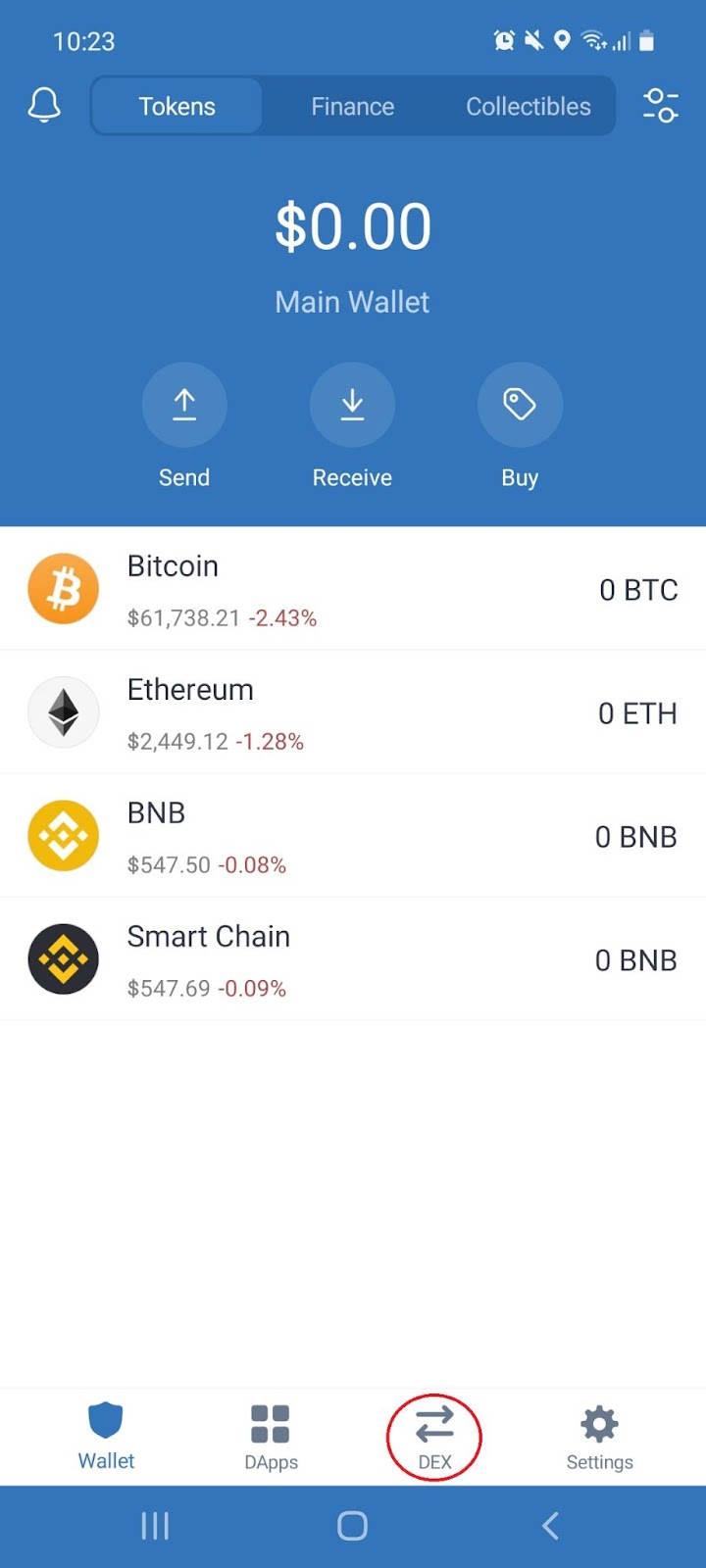Switch to the Collectibles tab
Image resolution: width=706 pixels, height=1568 pixels.
pyautogui.click(x=528, y=106)
